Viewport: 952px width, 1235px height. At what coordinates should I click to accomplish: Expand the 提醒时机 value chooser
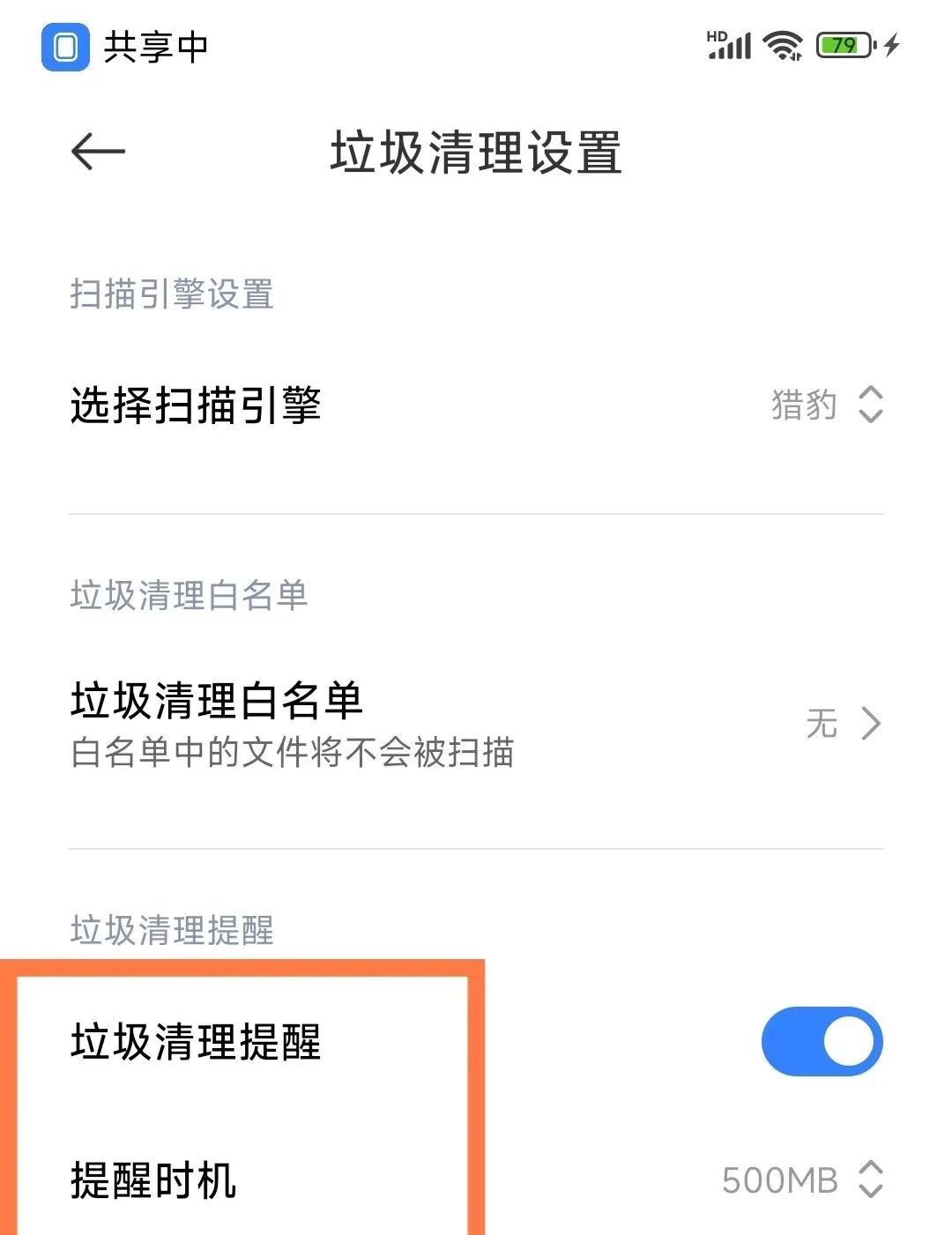pos(870,1178)
